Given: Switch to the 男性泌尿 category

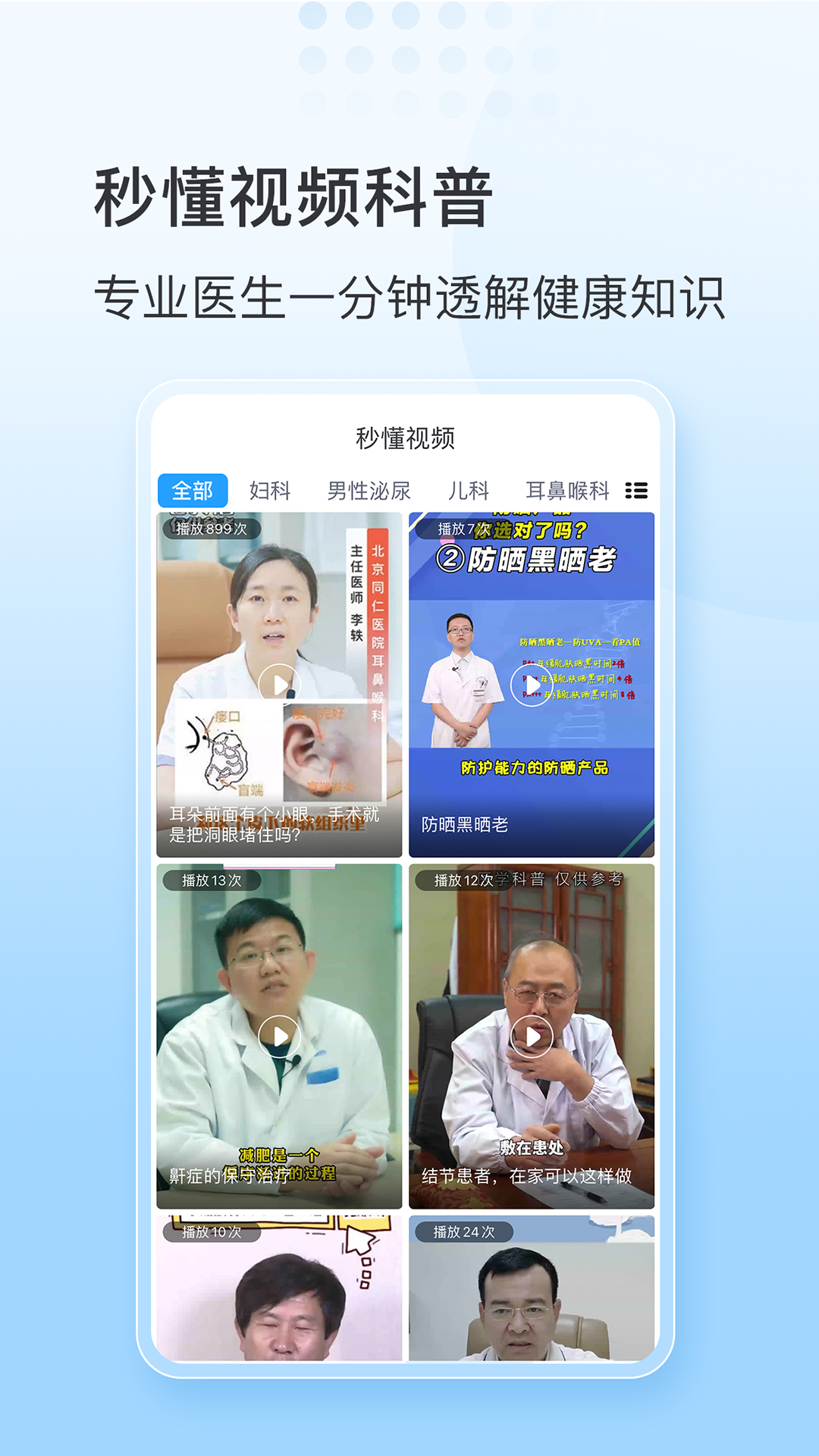Looking at the screenshot, I should pyautogui.click(x=370, y=490).
